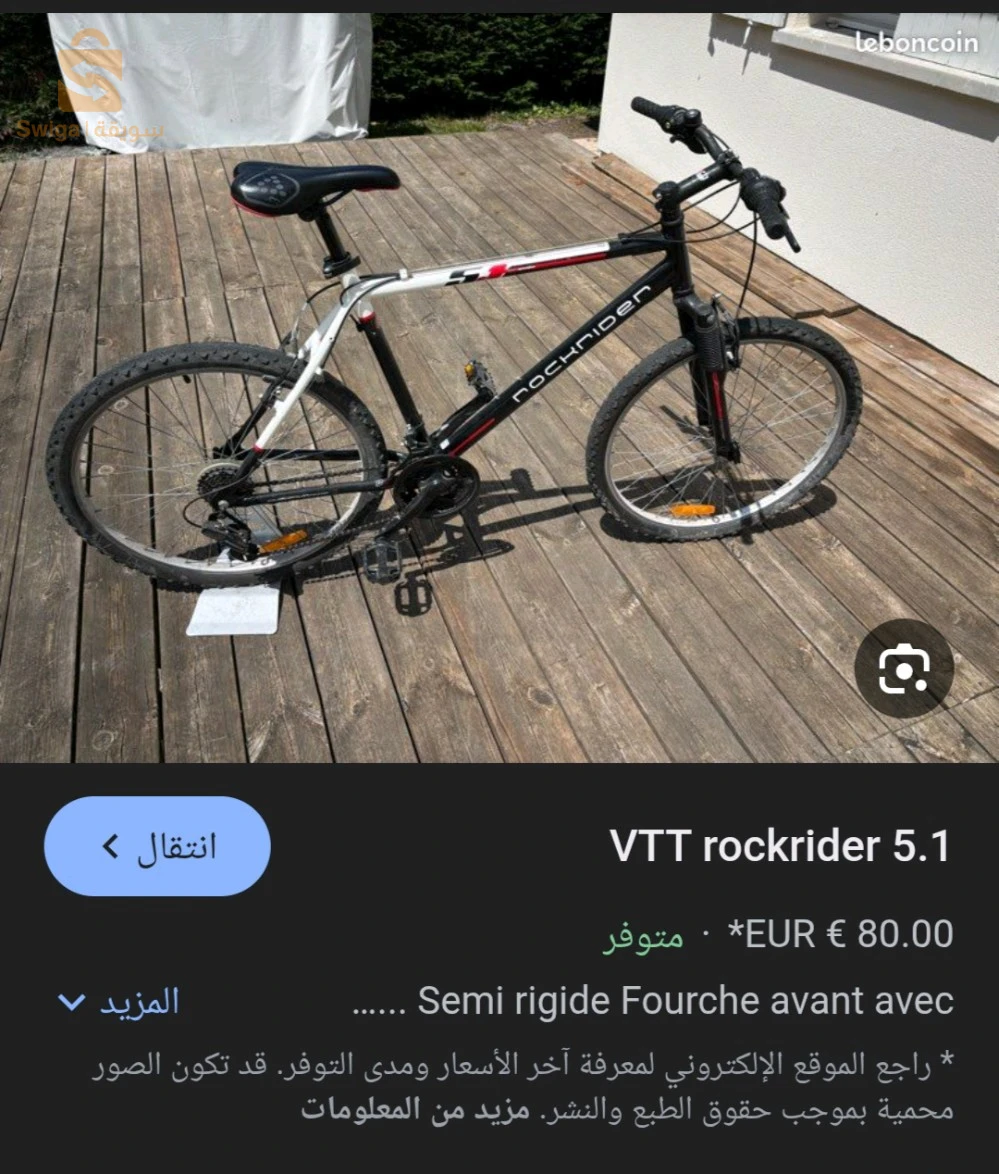Tap the انتقال button to visit site
The image size is (999, 1174).
click(157, 846)
